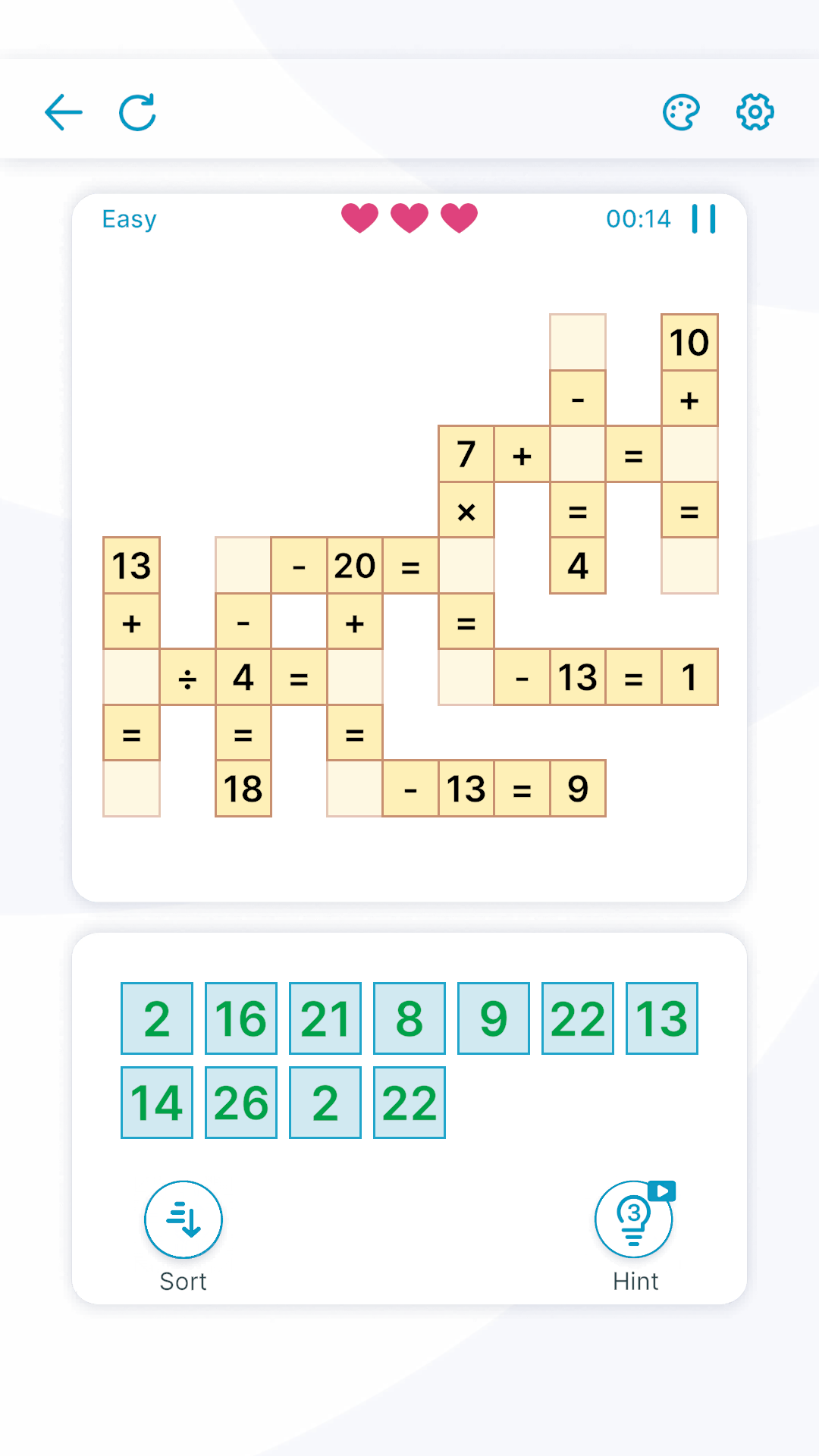Open the settings gear

755,113
